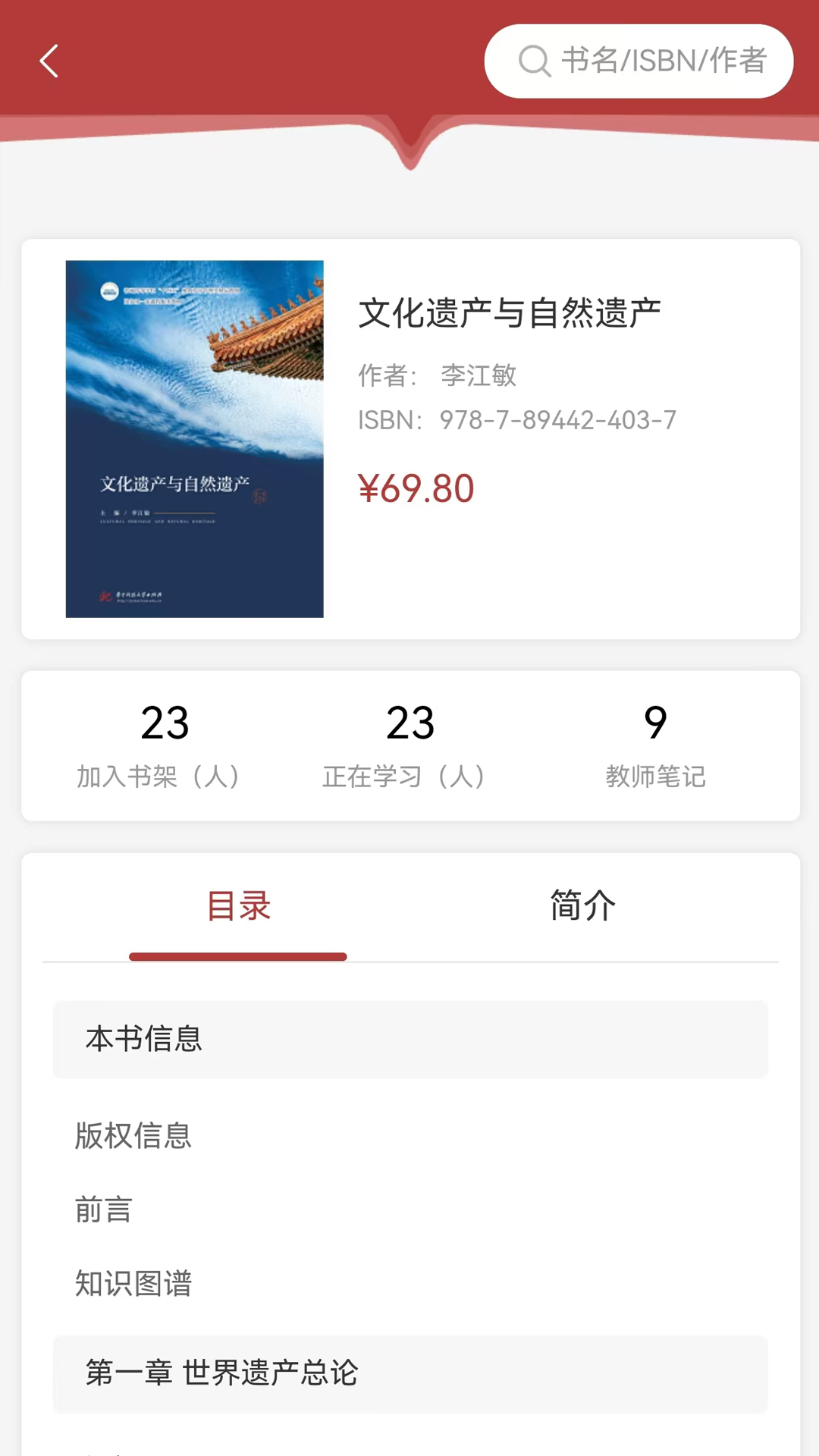Tap the 9 above 教师笔记
The image size is (819, 1456).
click(x=655, y=725)
